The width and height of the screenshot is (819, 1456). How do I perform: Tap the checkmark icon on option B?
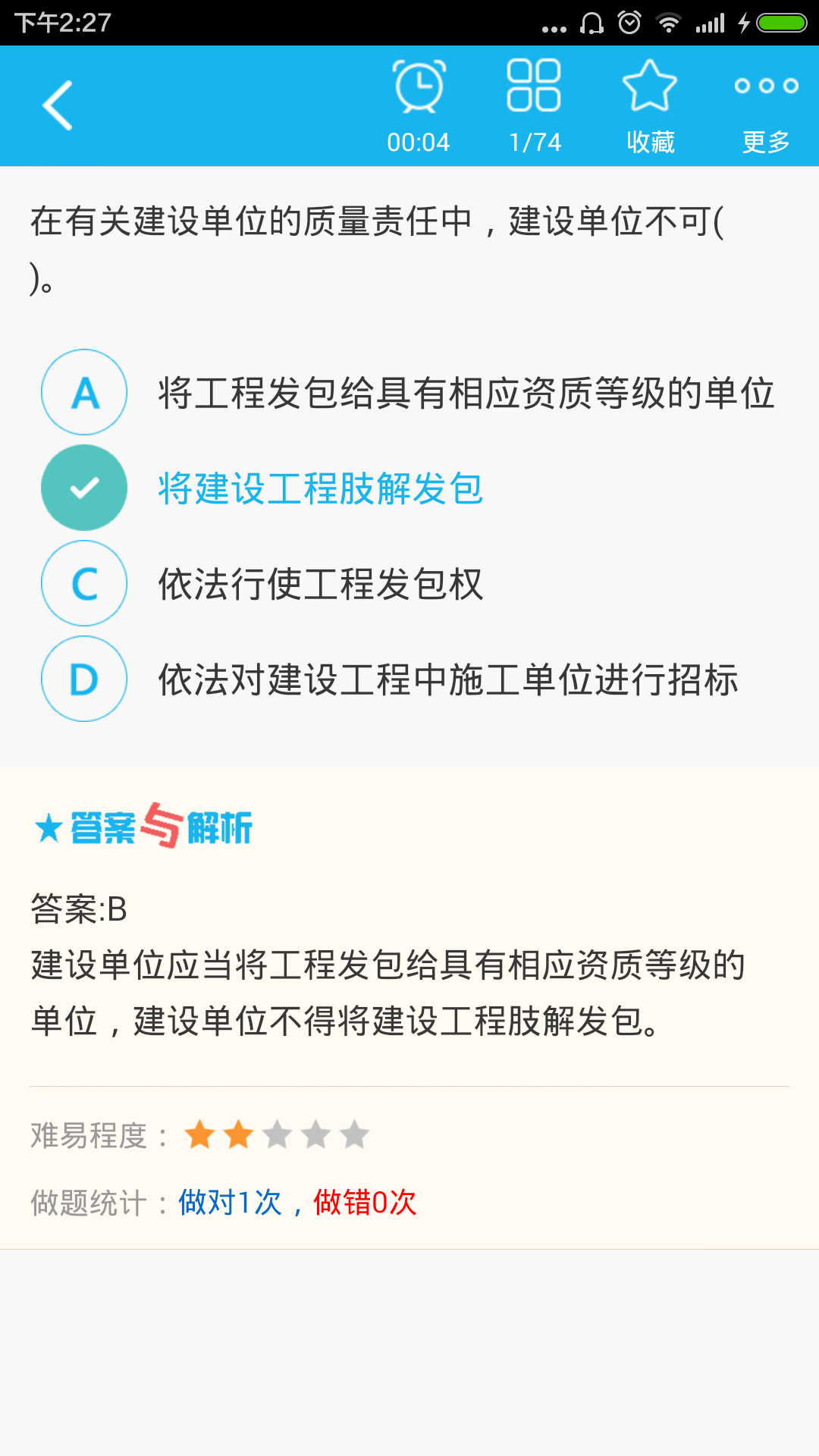tap(83, 488)
